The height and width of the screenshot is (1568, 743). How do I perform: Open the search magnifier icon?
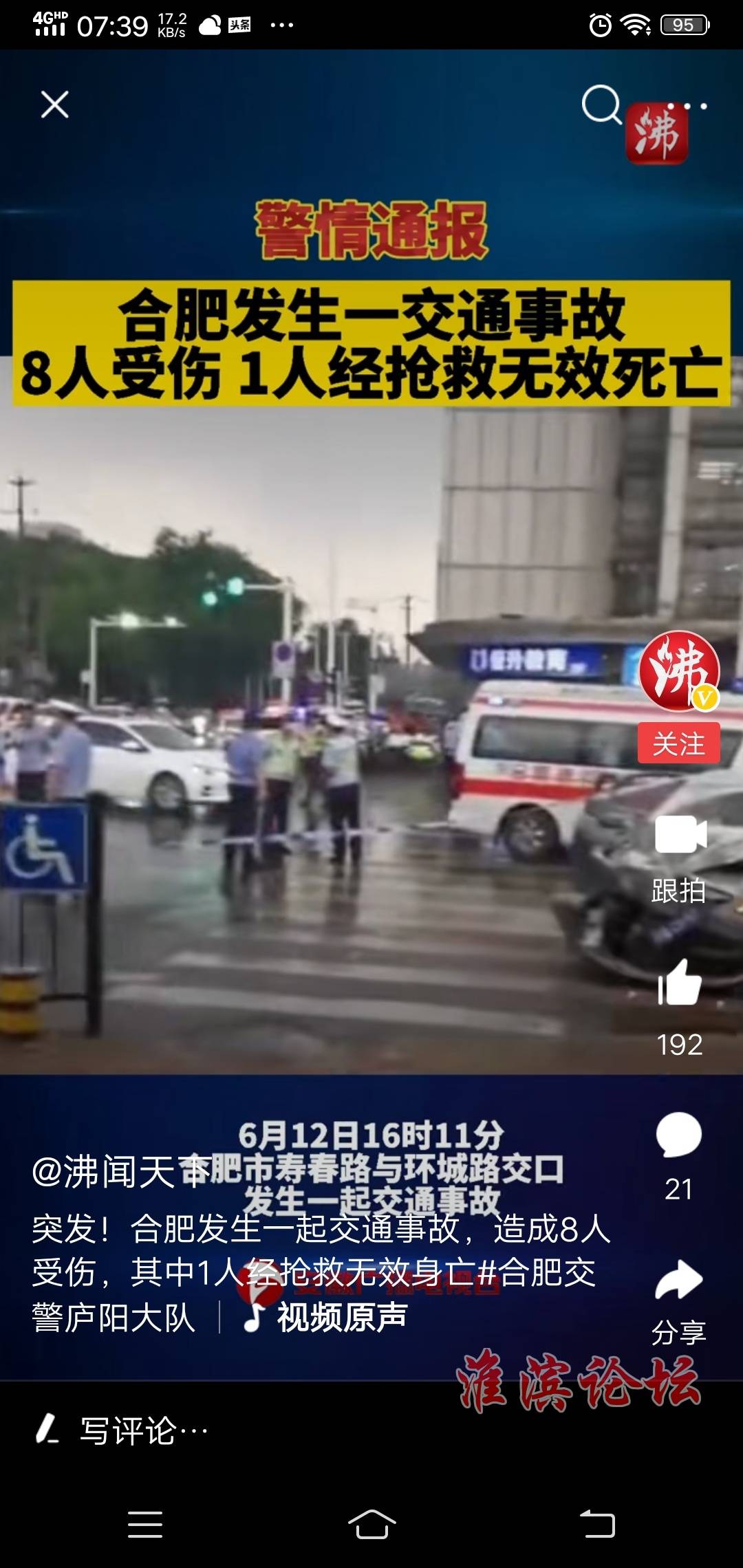coord(601,105)
